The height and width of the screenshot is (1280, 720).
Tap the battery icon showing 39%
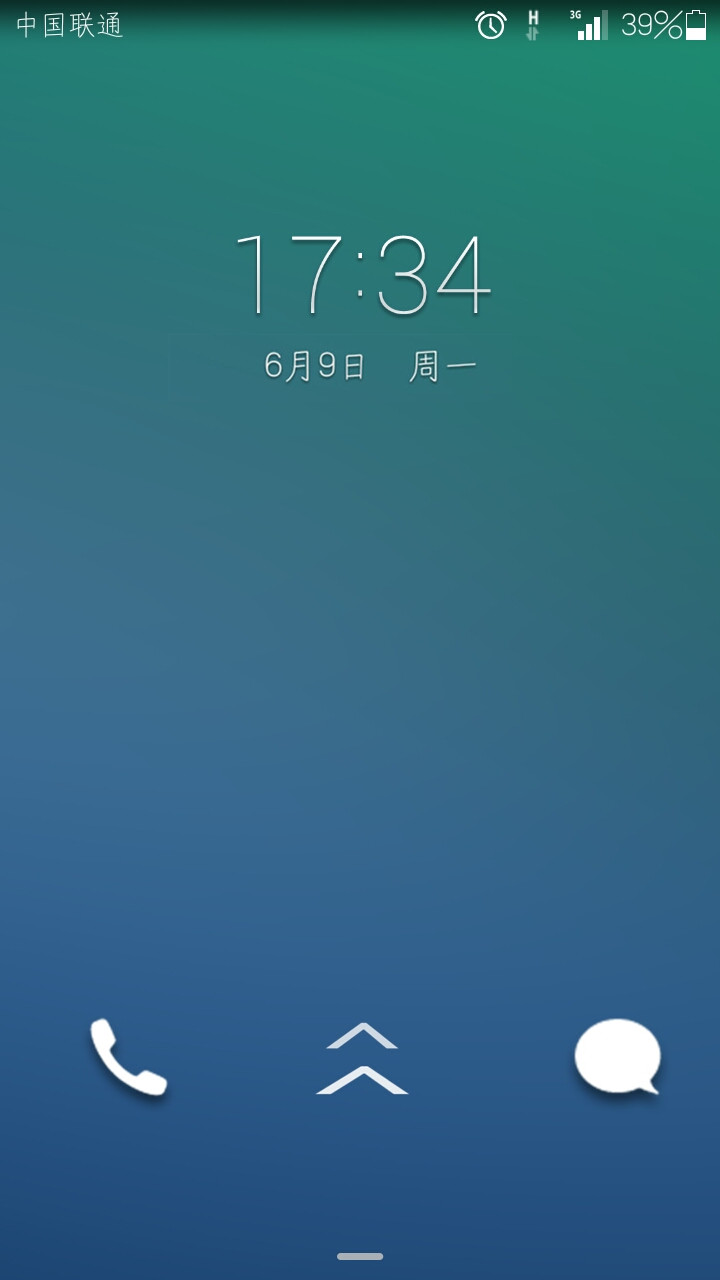pyautogui.click(x=697, y=25)
